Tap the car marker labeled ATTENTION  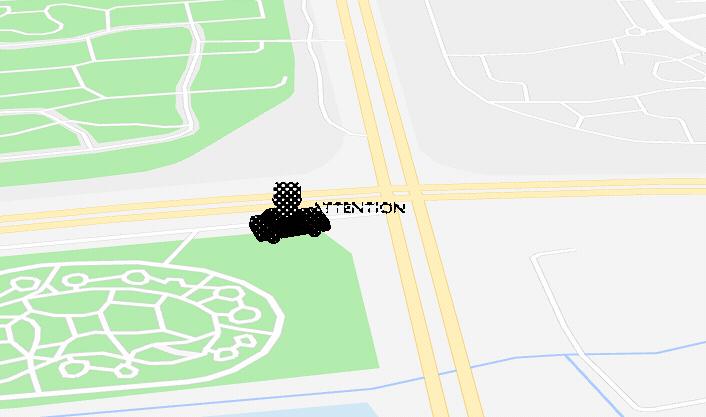tap(289, 222)
